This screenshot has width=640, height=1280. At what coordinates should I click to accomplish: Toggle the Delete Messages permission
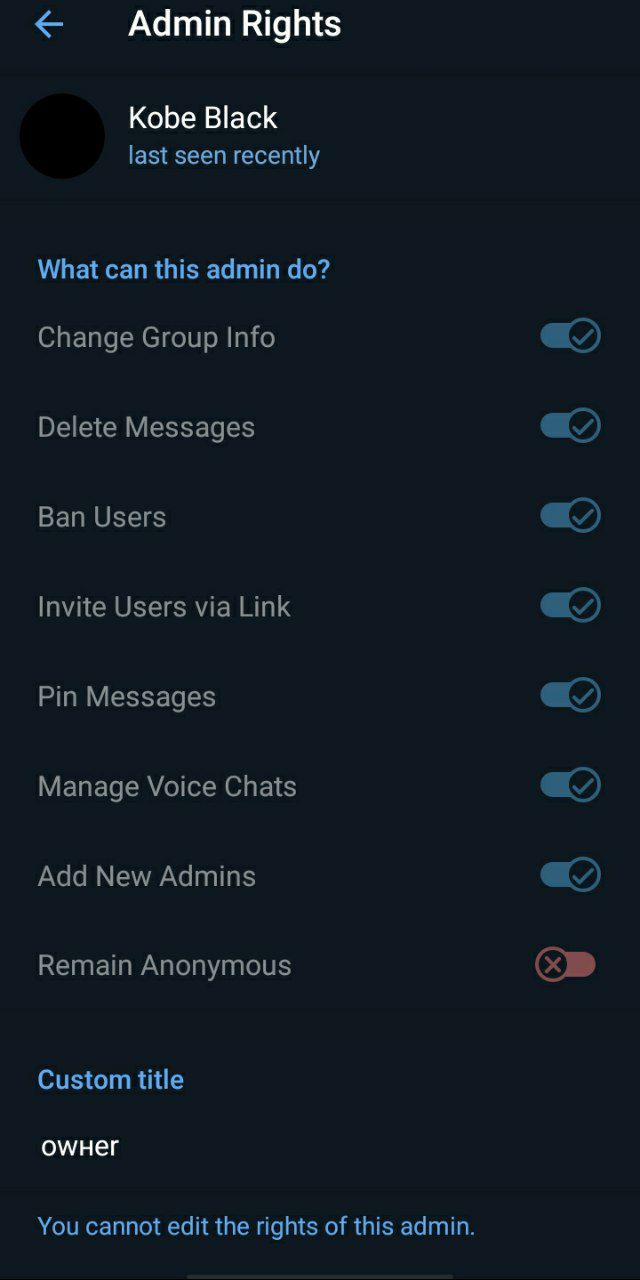[570, 426]
